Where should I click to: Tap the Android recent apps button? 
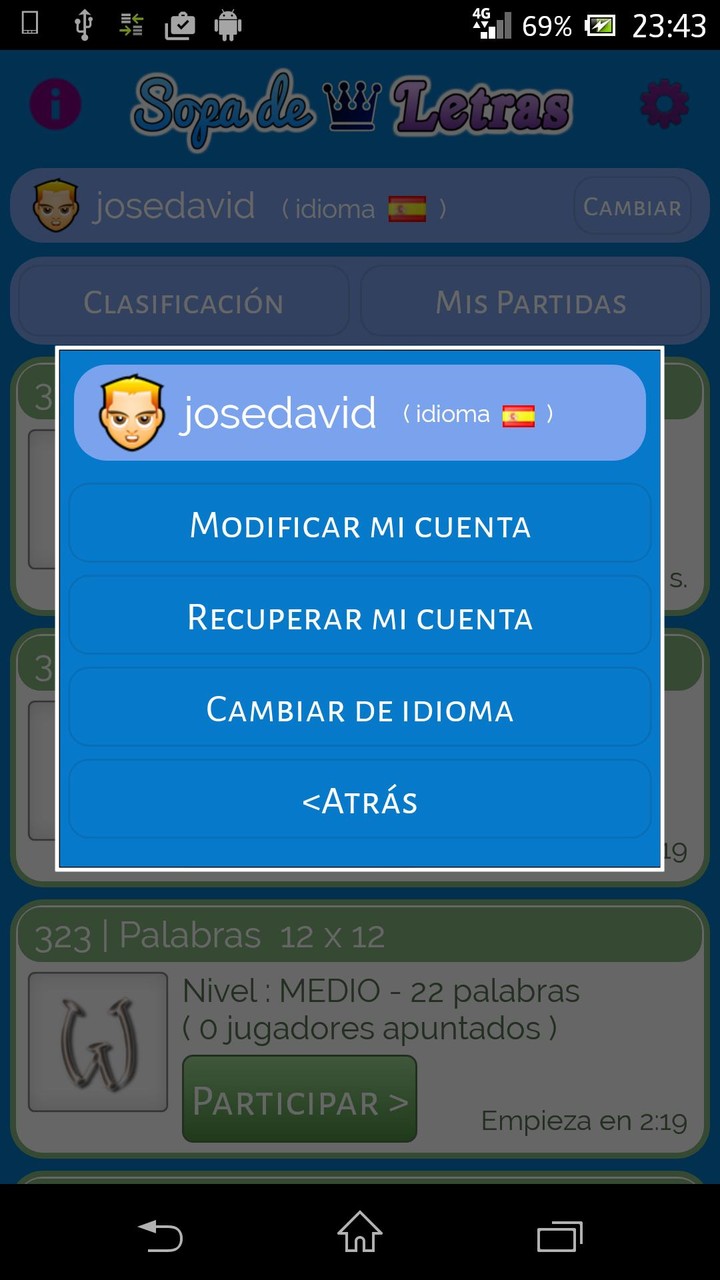(558, 1237)
